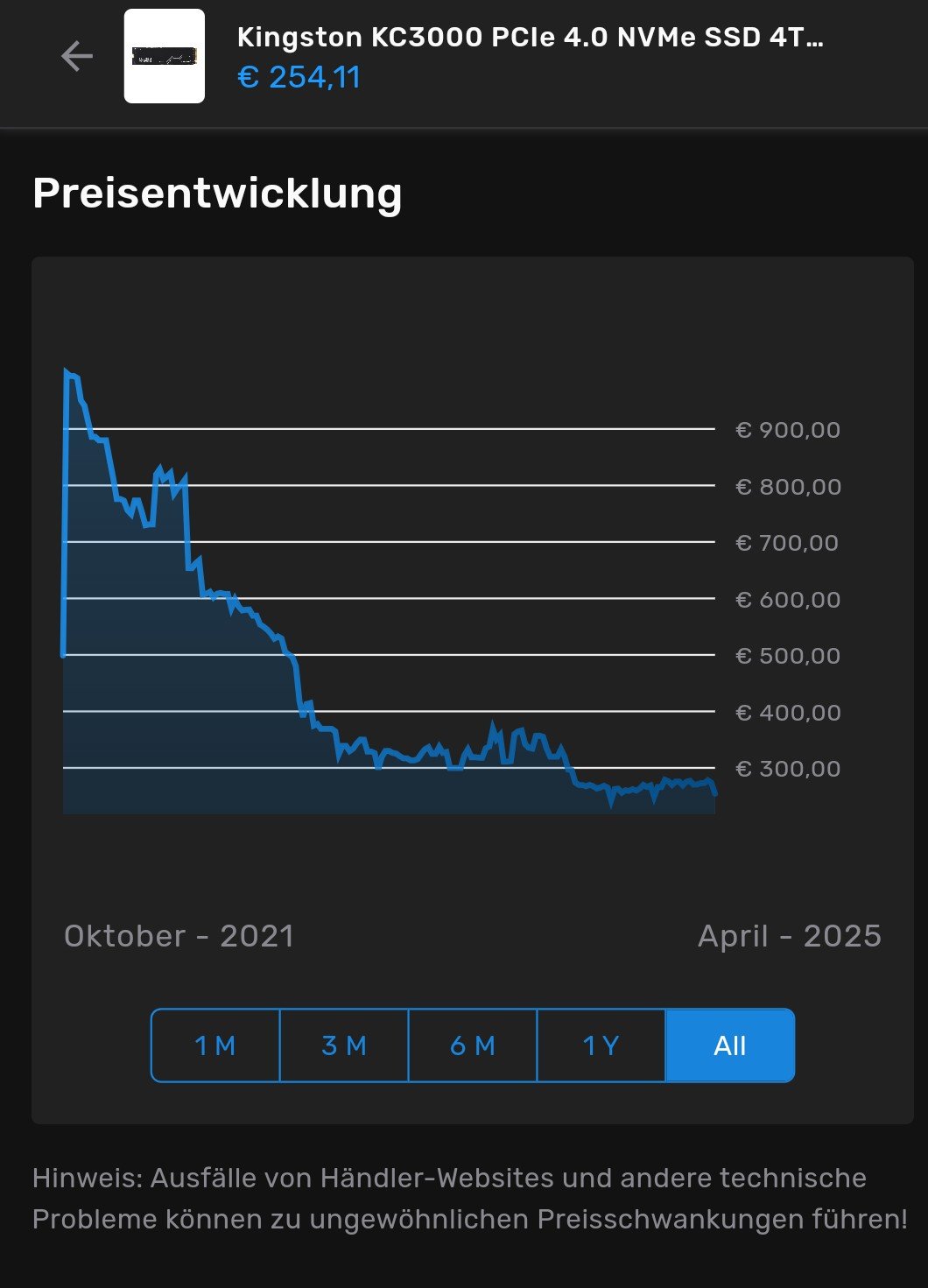Tap the All range segment
Viewport: 928px width, 1288px height.
730,1045
